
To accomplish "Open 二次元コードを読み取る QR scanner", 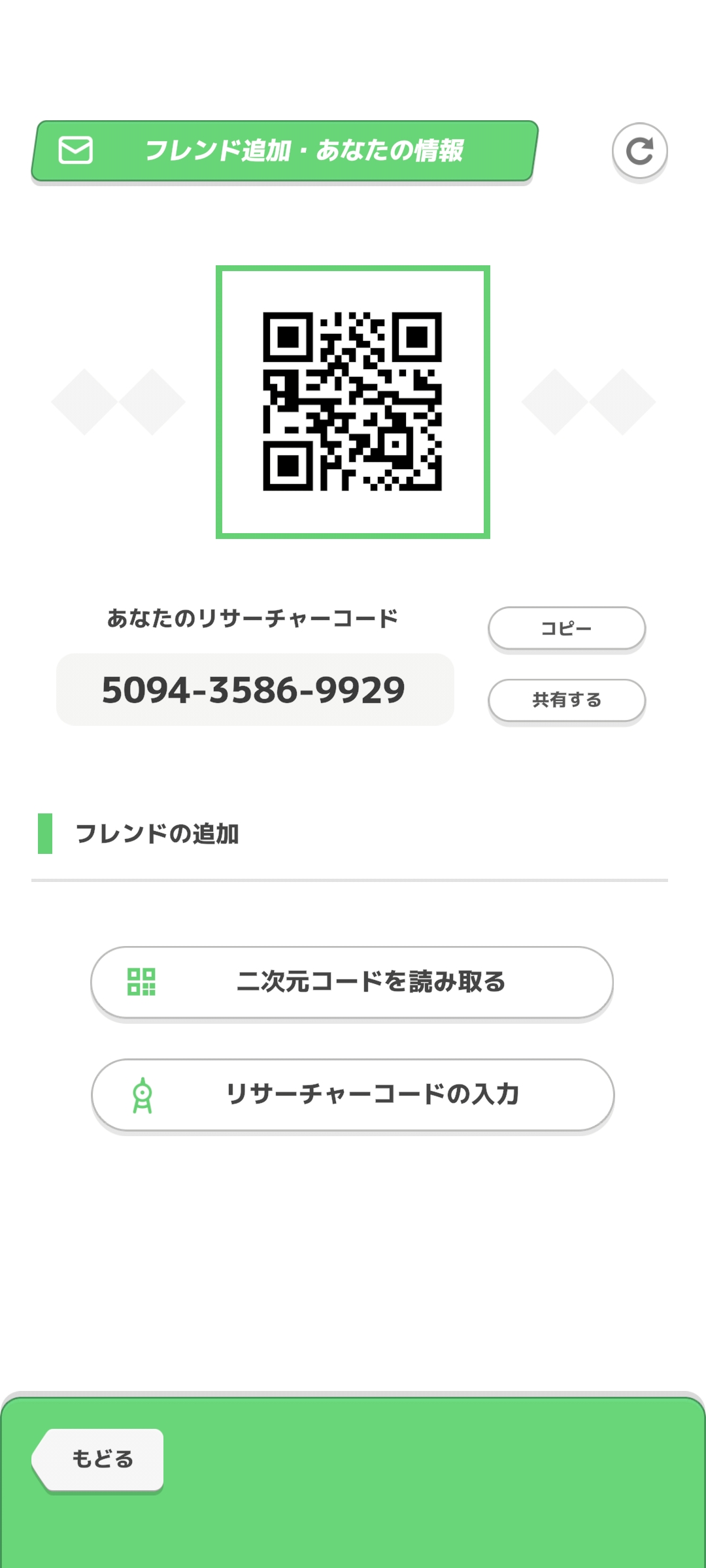I will pyautogui.click(x=352, y=982).
